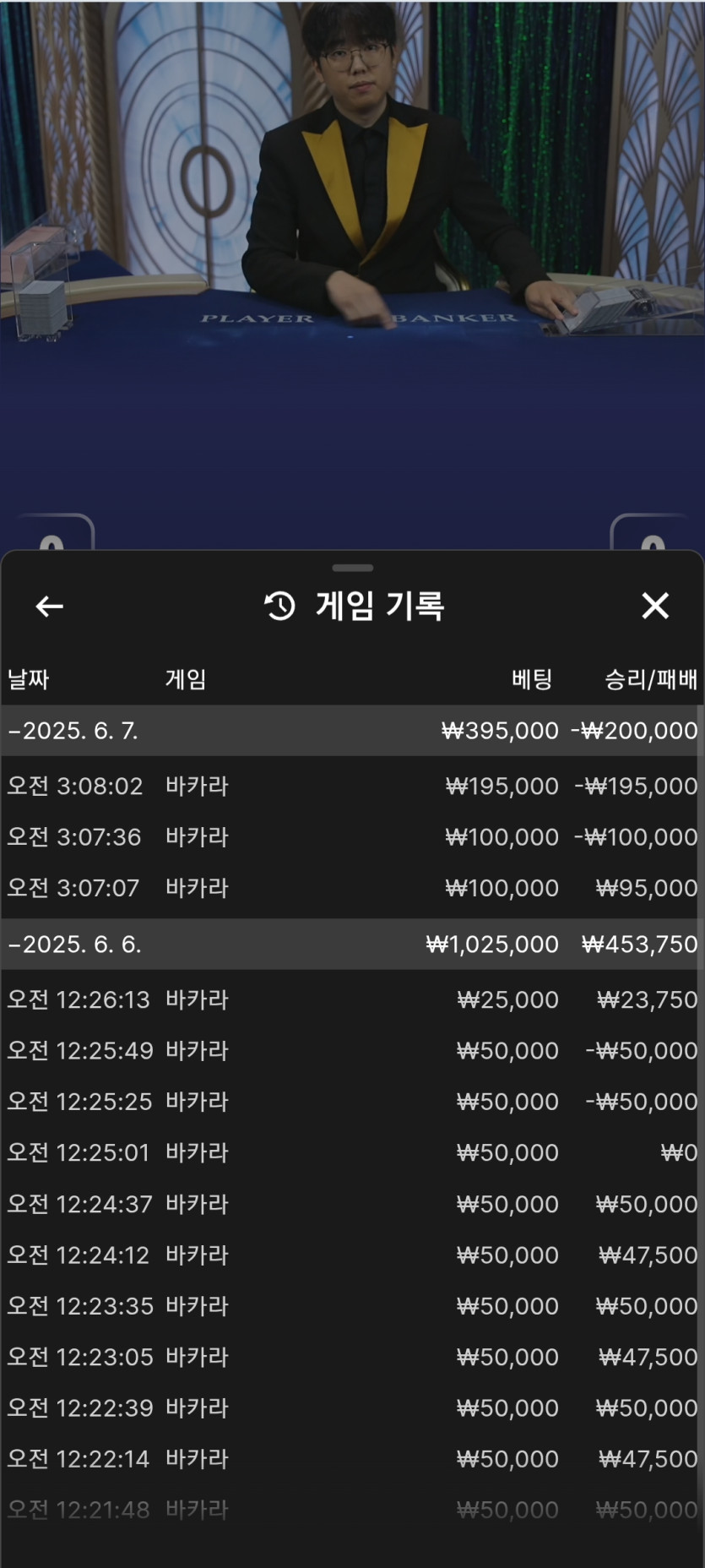This screenshot has width=705, height=1568.
Task: Open the 오전 12:26:13 바카라 record
Action: [x=352, y=1000]
